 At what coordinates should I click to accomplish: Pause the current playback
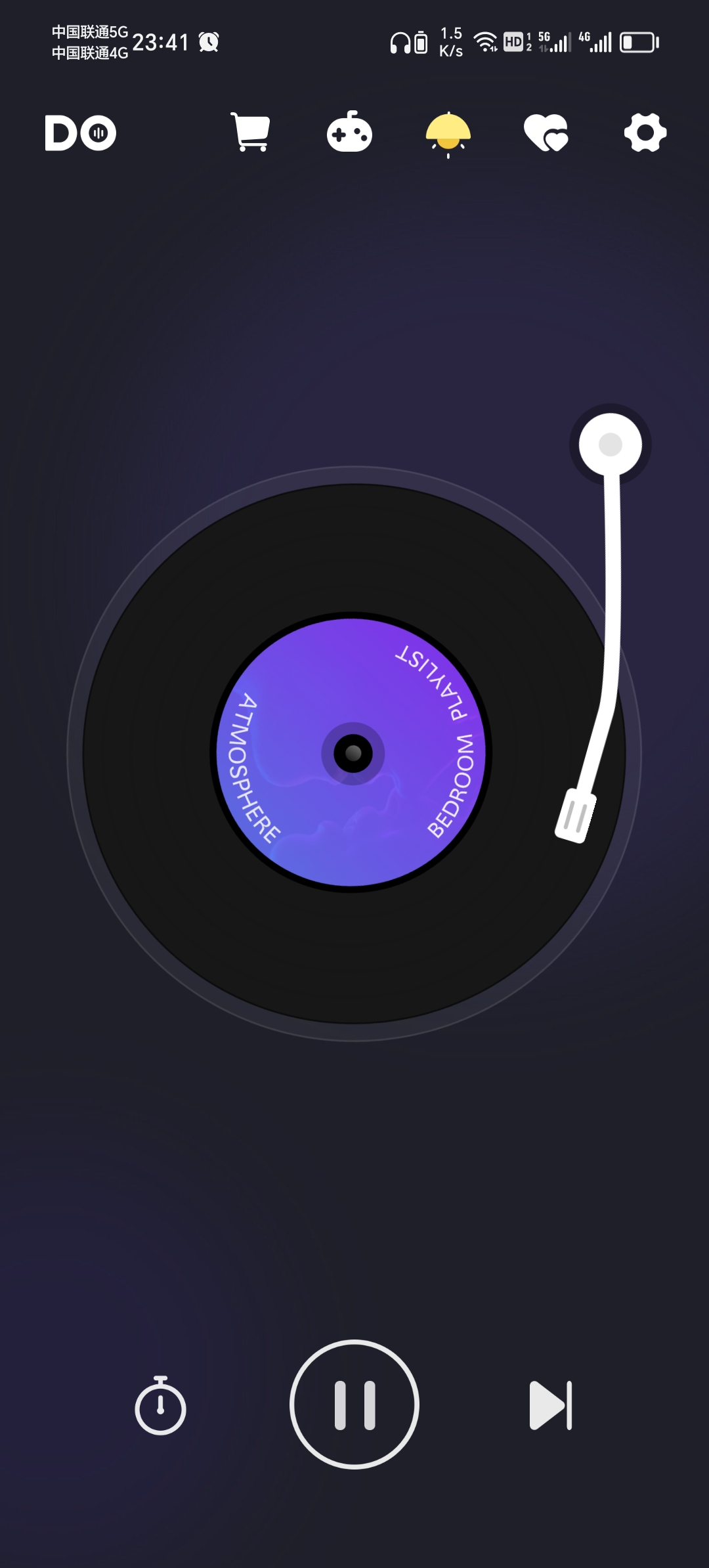354,1405
